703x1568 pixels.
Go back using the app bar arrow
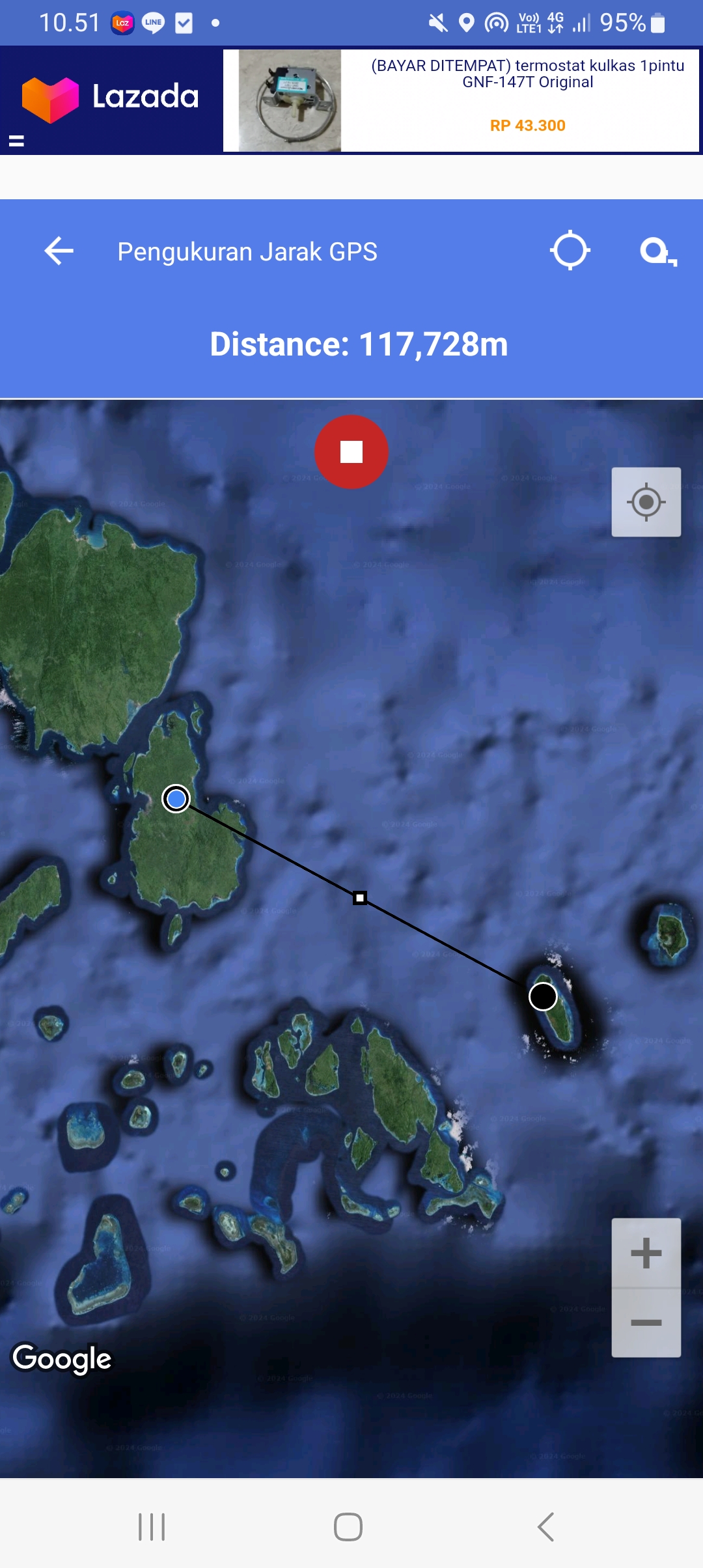pos(59,251)
